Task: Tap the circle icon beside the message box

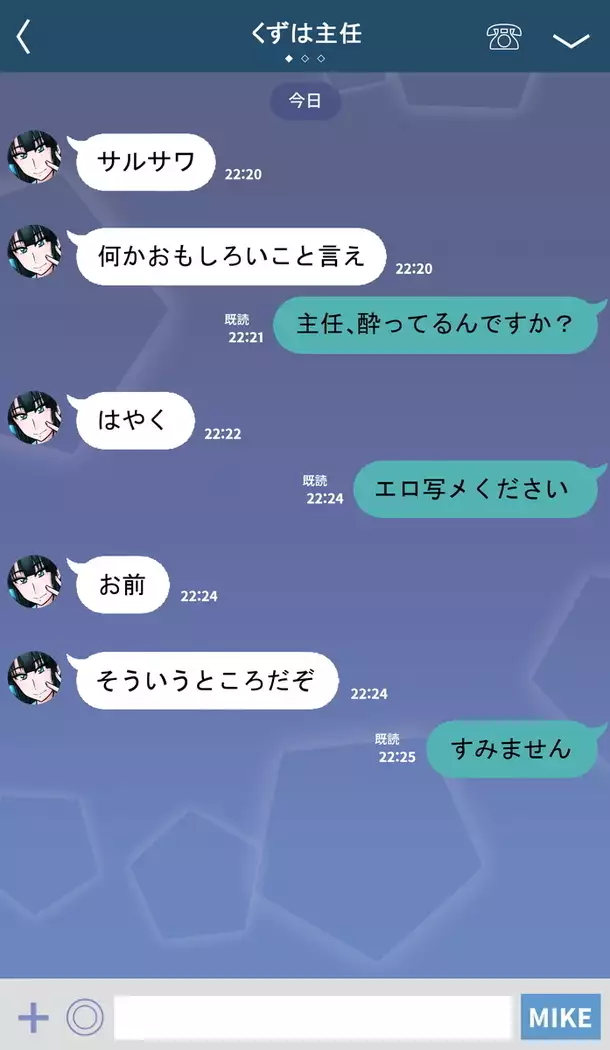Action: click(85, 1018)
